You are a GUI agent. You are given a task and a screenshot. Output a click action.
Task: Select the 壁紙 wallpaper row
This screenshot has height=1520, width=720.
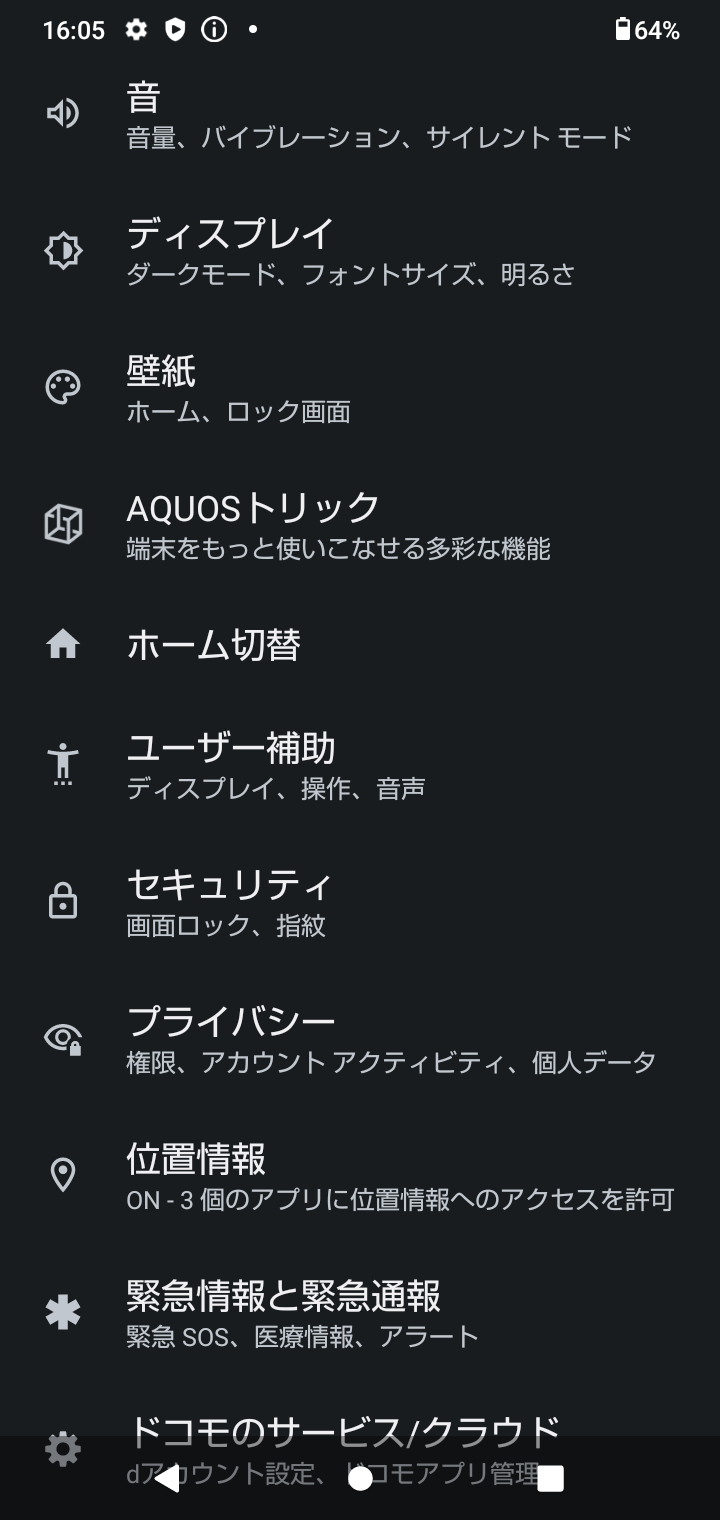[x=360, y=388]
